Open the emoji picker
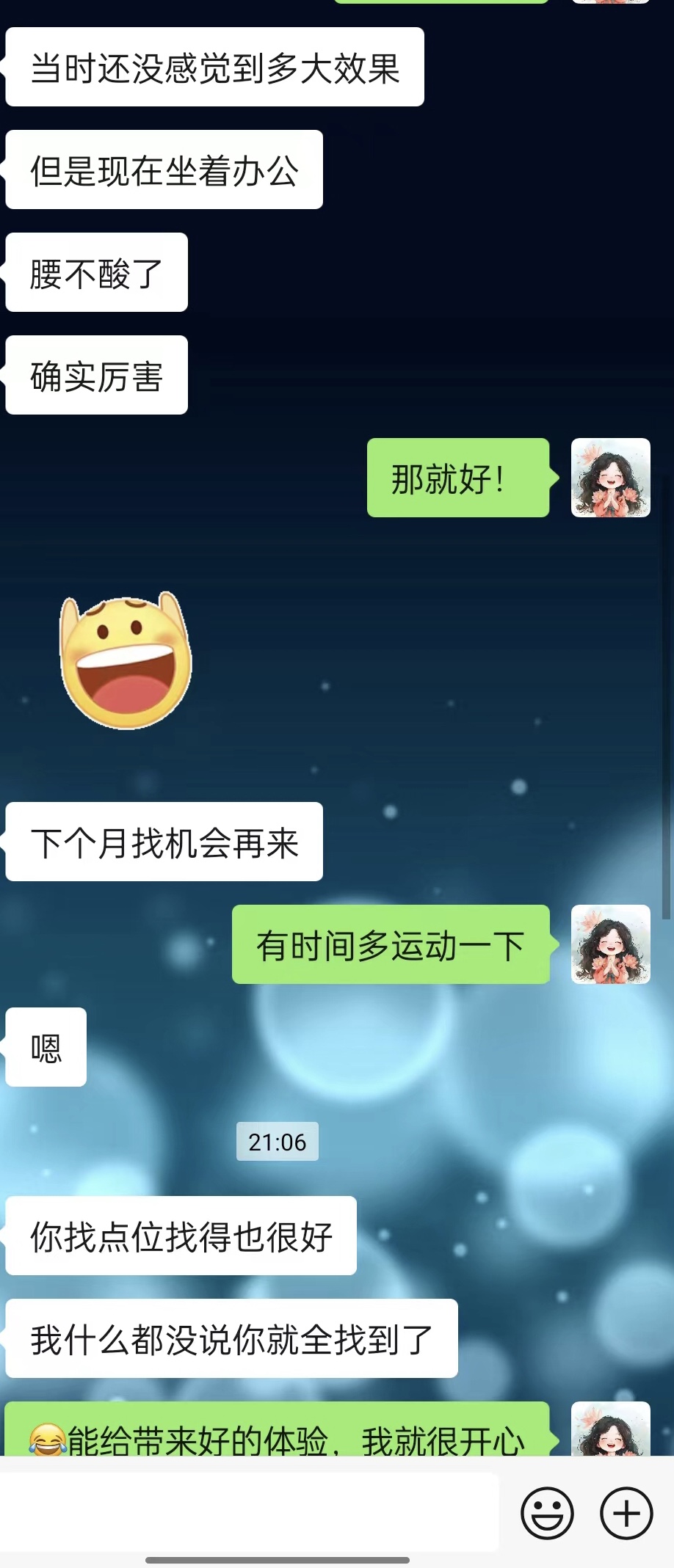 (547, 1512)
